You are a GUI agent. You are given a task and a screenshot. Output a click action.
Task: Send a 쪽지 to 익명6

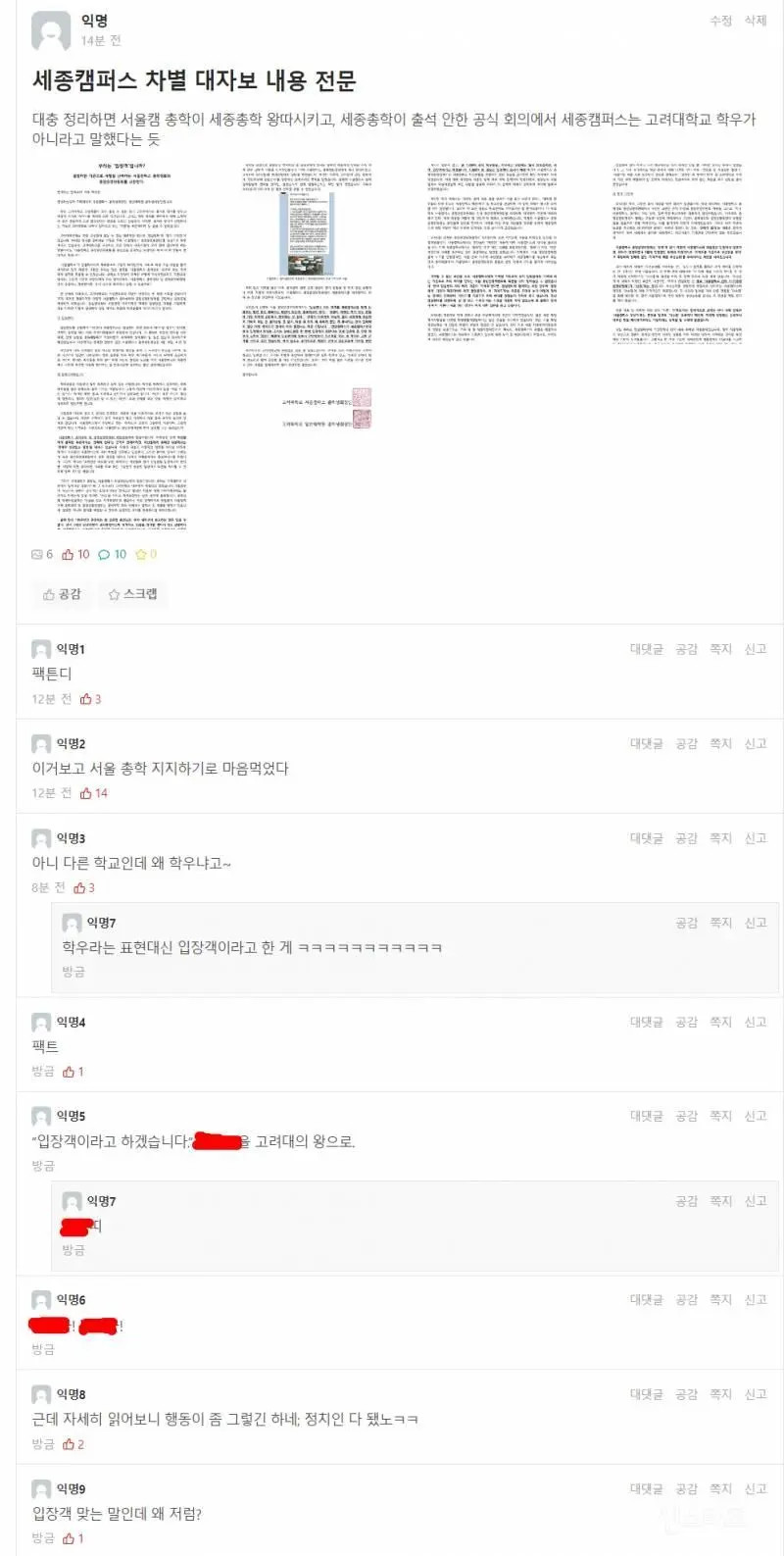[720, 1300]
